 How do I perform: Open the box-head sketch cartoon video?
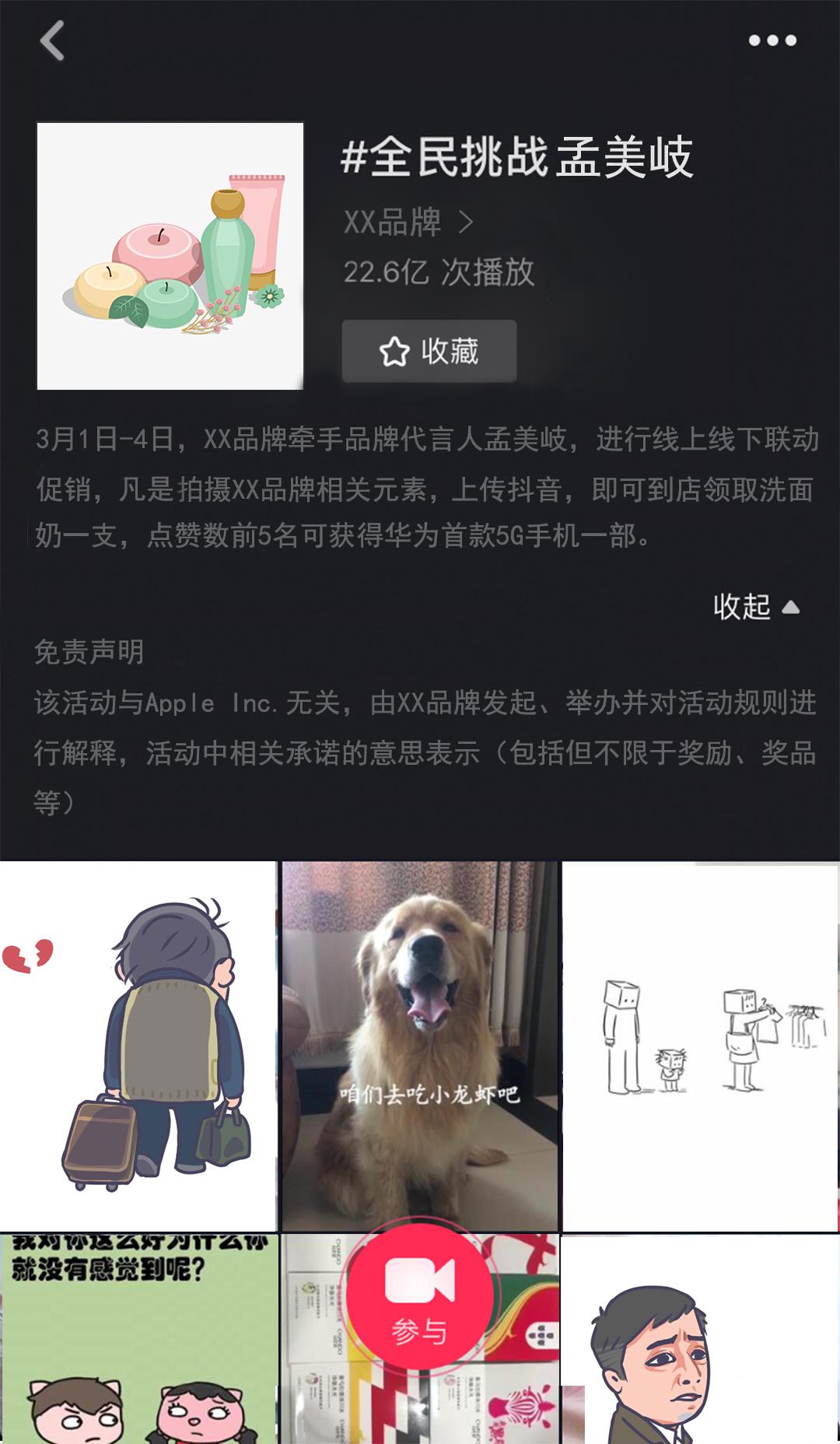700,1045
